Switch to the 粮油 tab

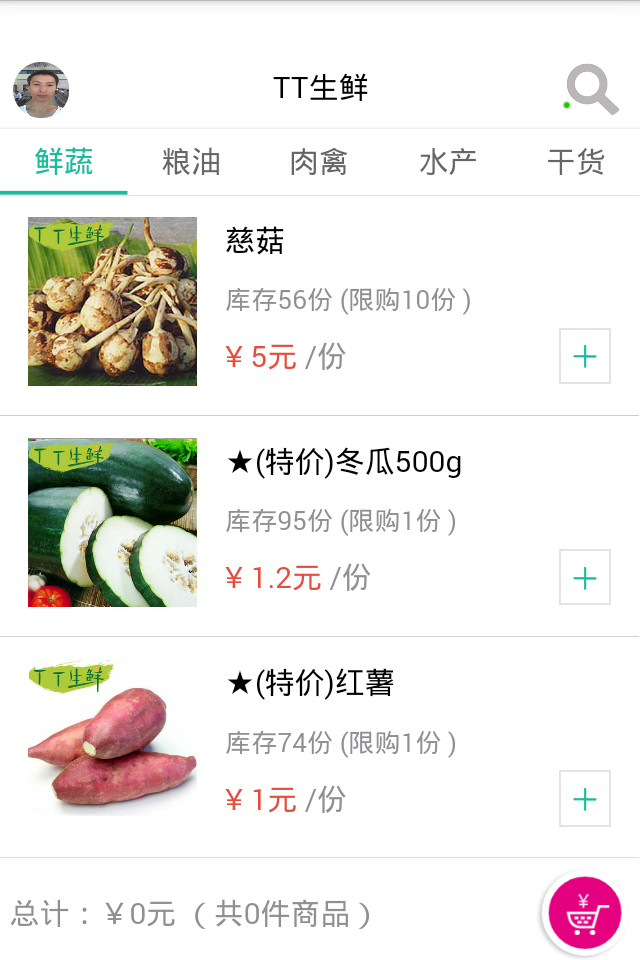tap(191, 162)
